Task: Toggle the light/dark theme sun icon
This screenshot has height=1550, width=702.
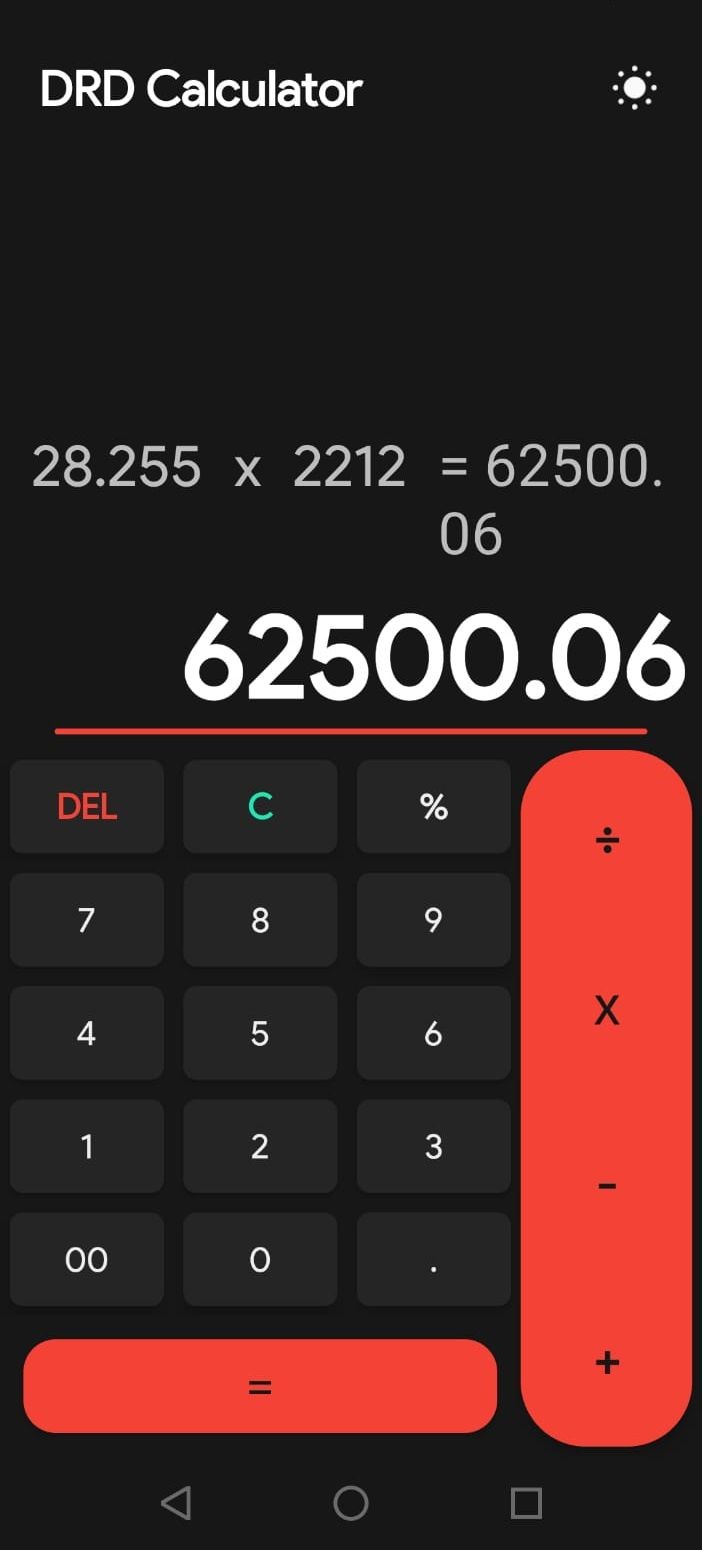Action: coord(634,89)
